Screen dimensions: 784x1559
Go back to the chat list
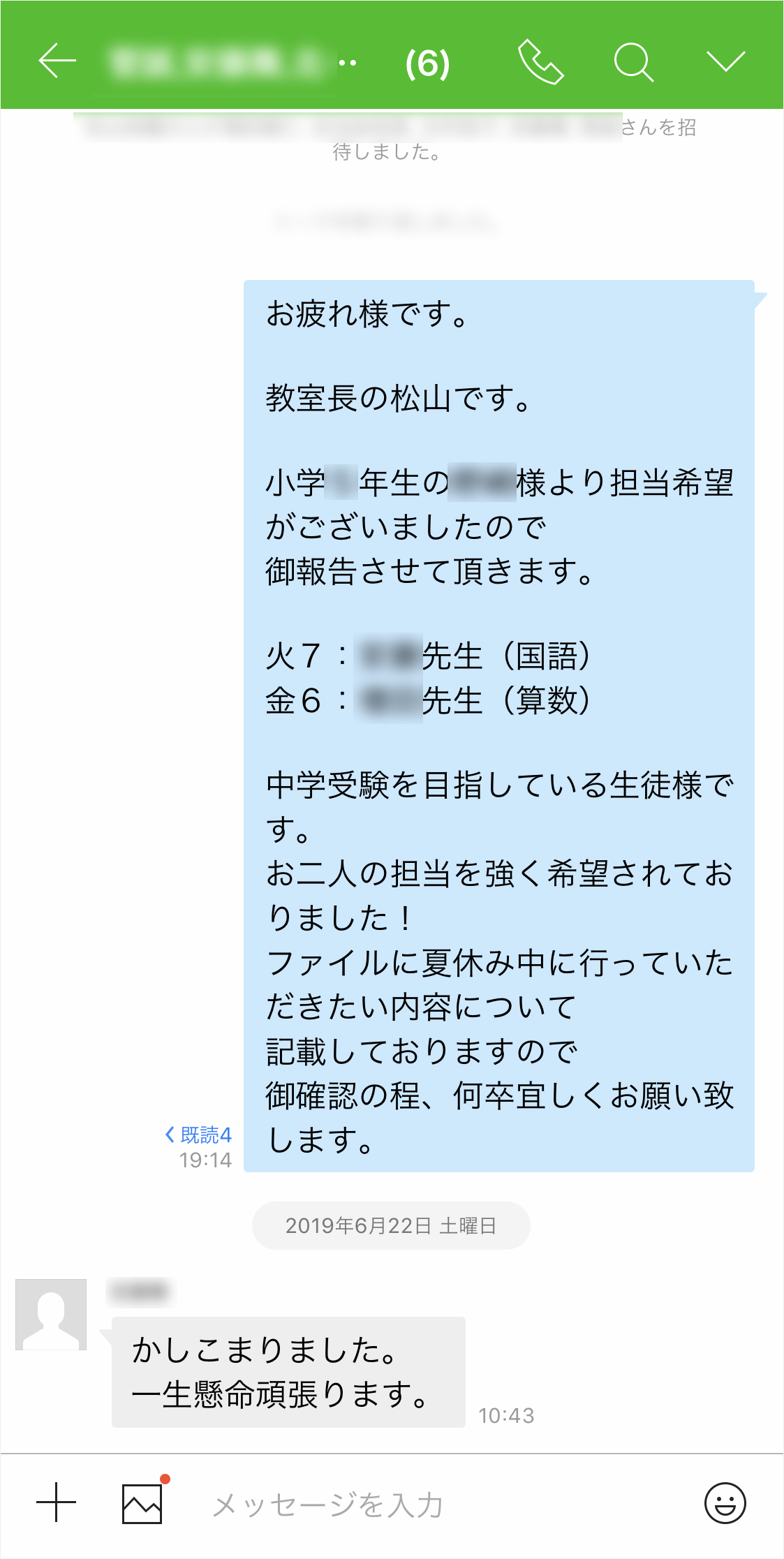[x=57, y=61]
